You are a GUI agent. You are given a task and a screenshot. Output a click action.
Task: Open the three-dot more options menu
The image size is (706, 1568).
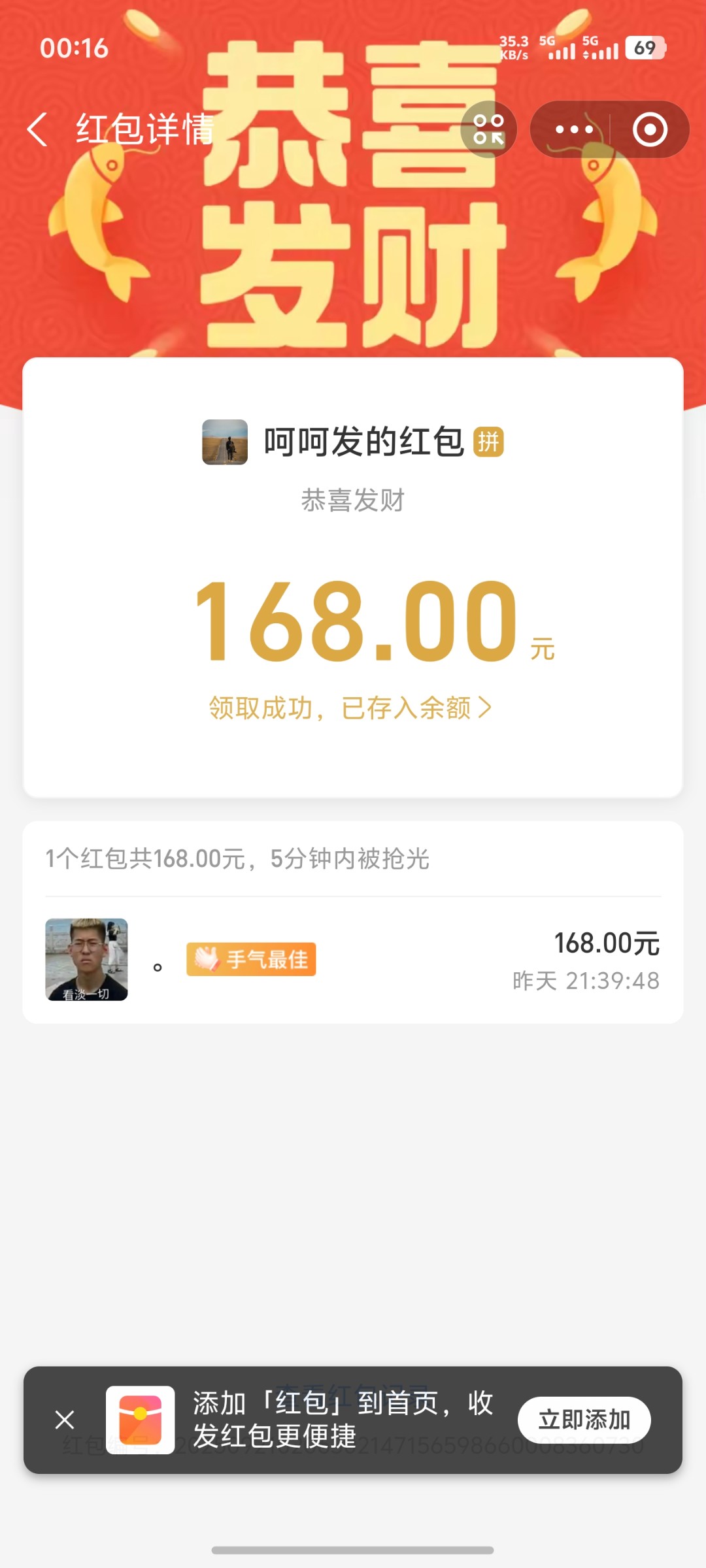[573, 129]
